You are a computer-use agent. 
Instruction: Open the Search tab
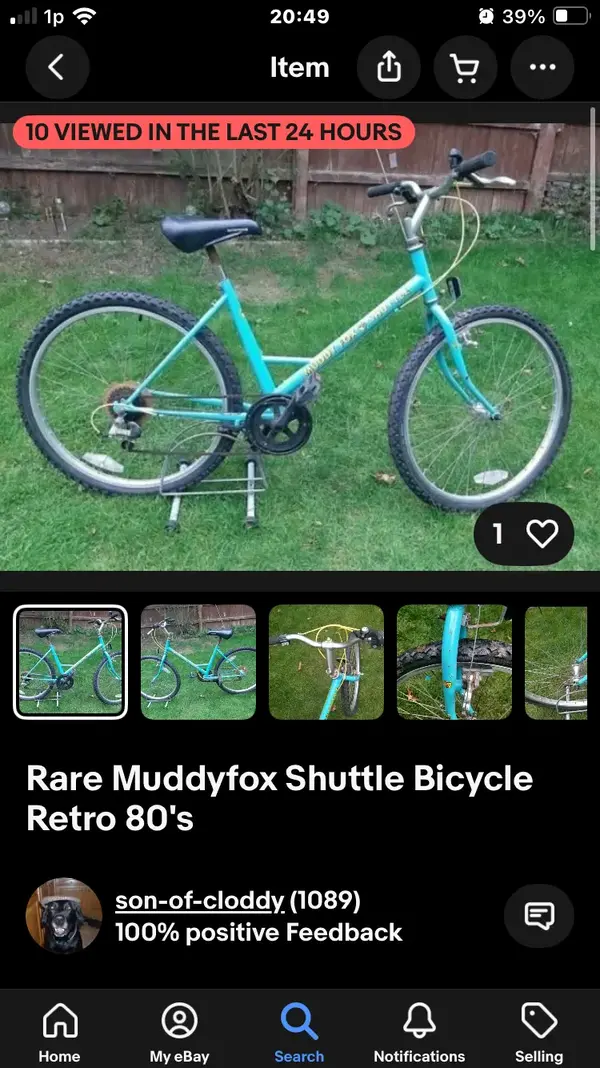pos(299,1034)
